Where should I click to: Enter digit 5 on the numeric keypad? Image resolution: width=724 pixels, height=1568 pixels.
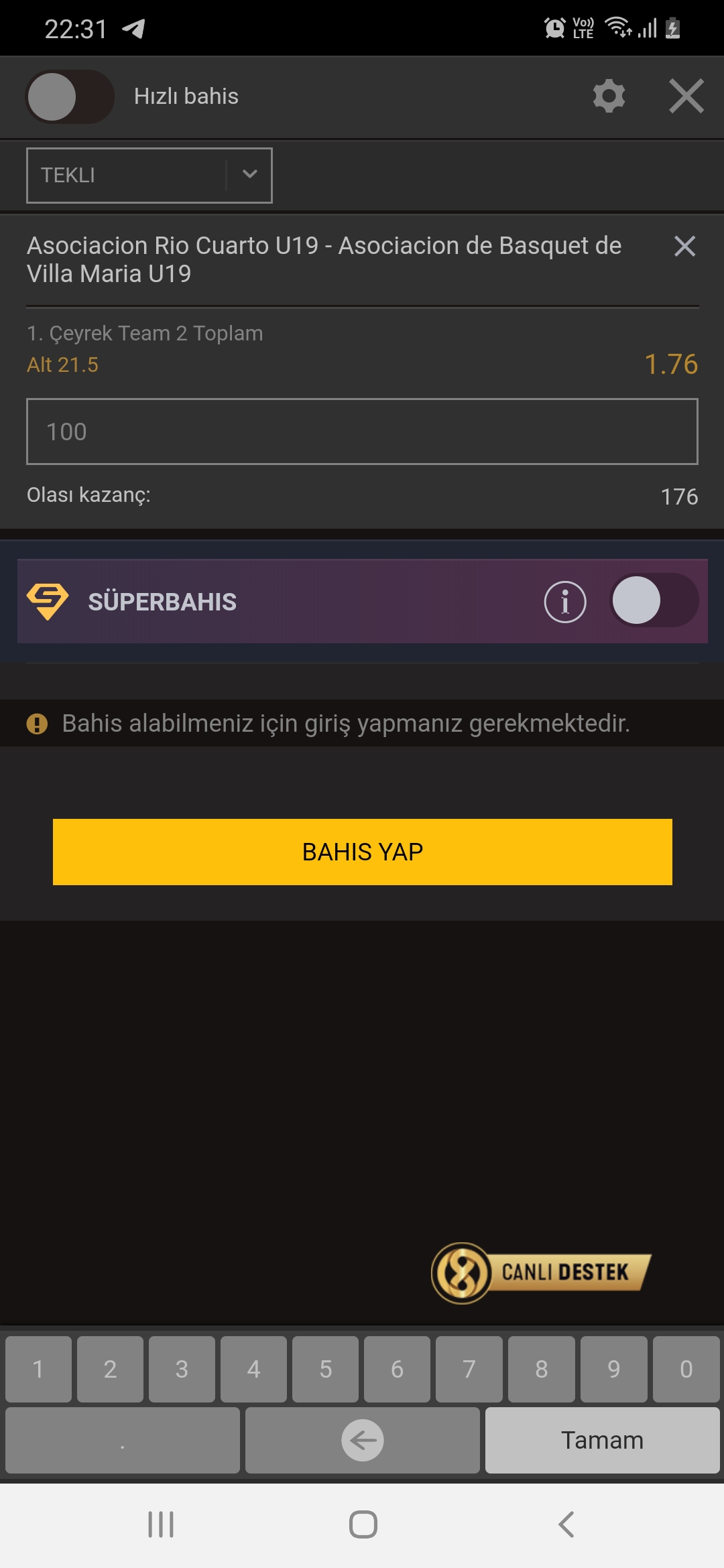(325, 1369)
